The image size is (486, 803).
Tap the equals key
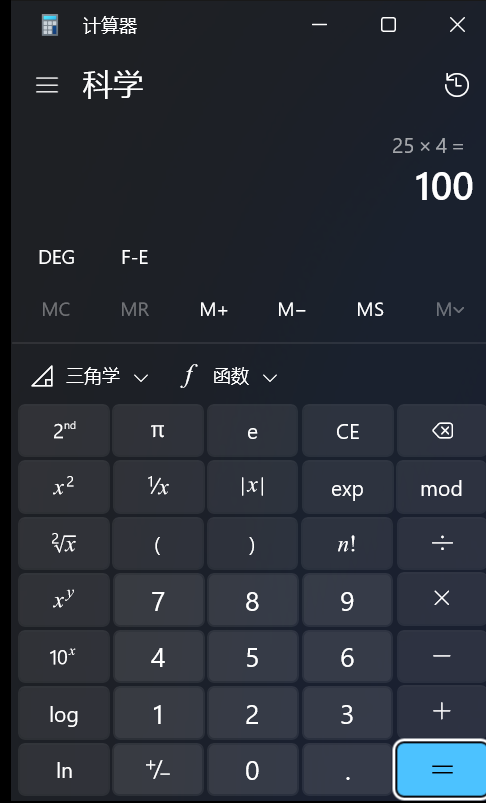point(442,770)
